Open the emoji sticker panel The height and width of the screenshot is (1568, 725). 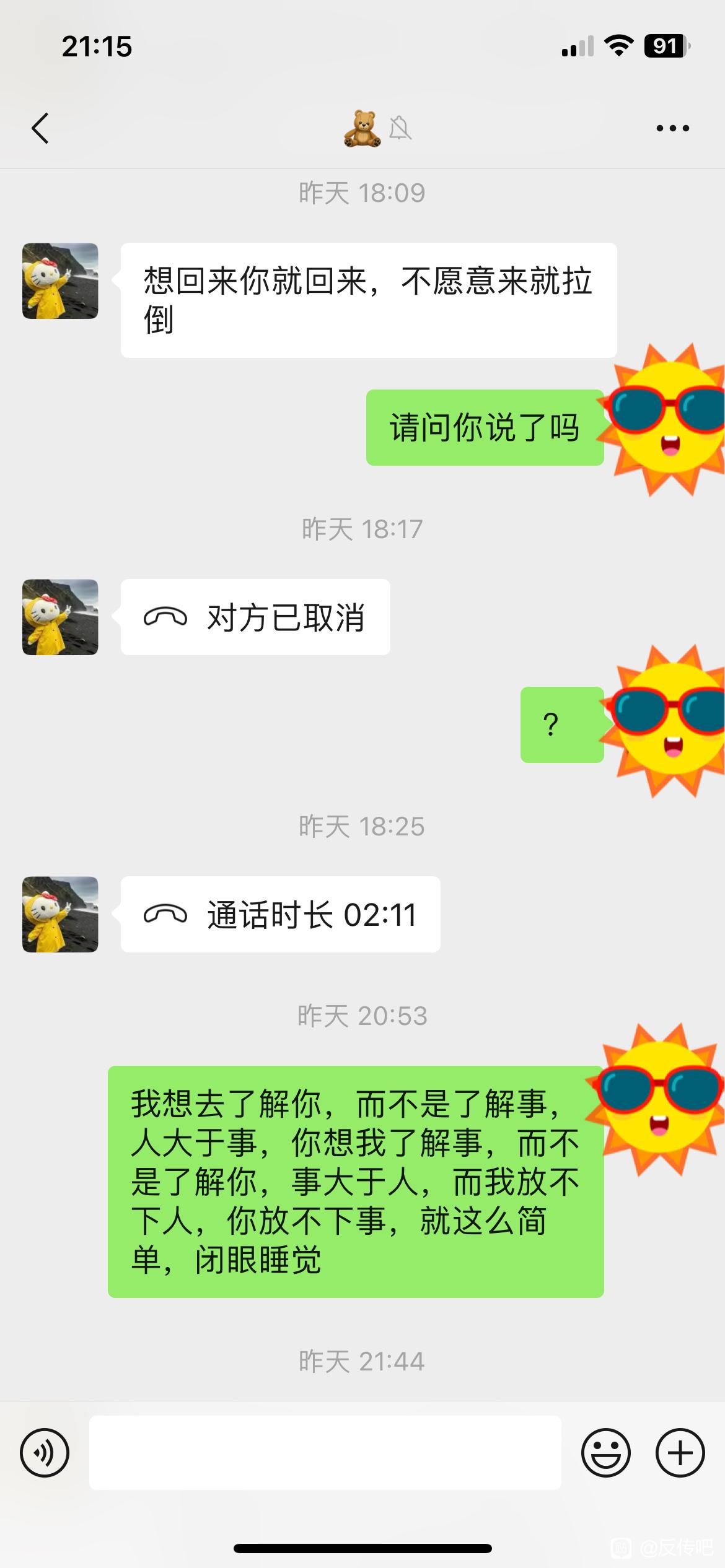[x=605, y=1453]
